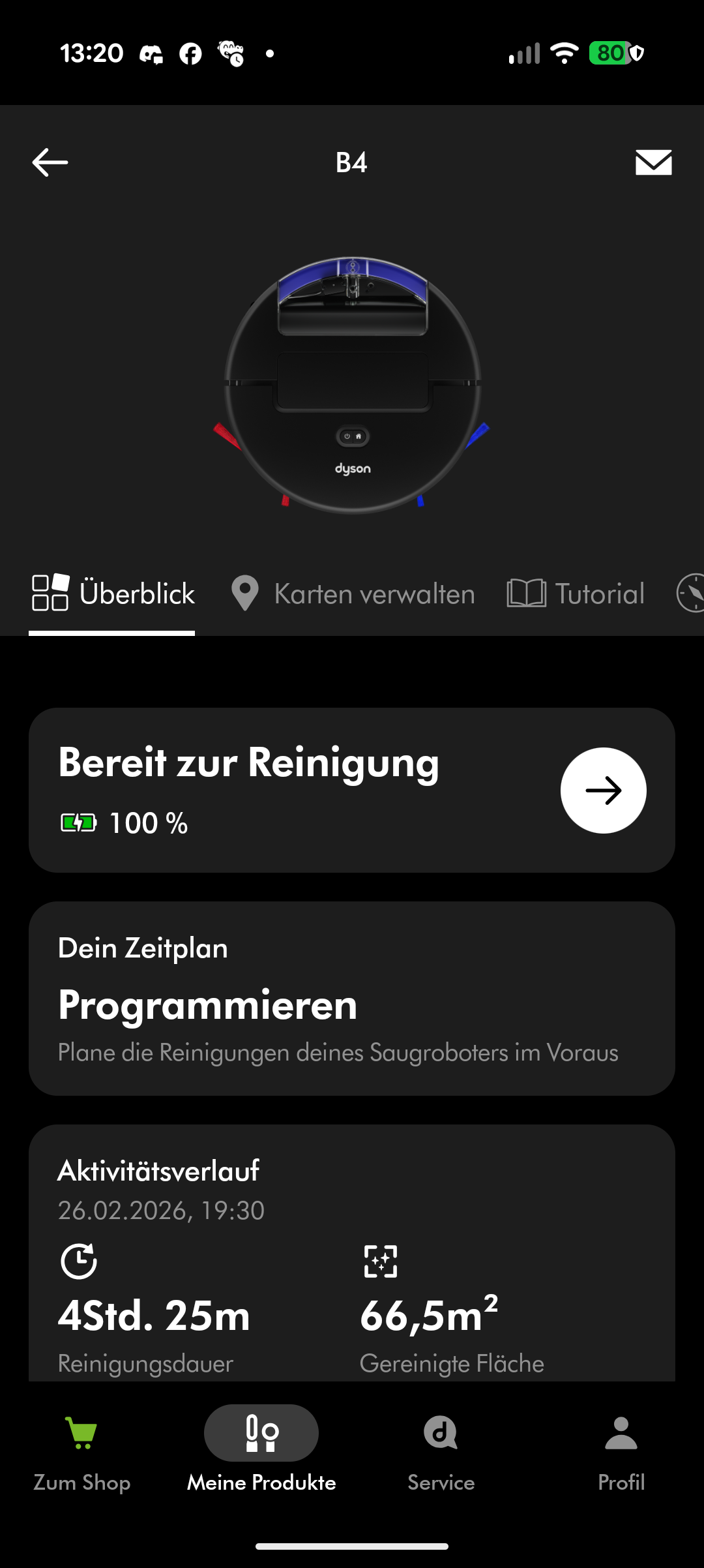Switch to the Tutorial tab

576,594
